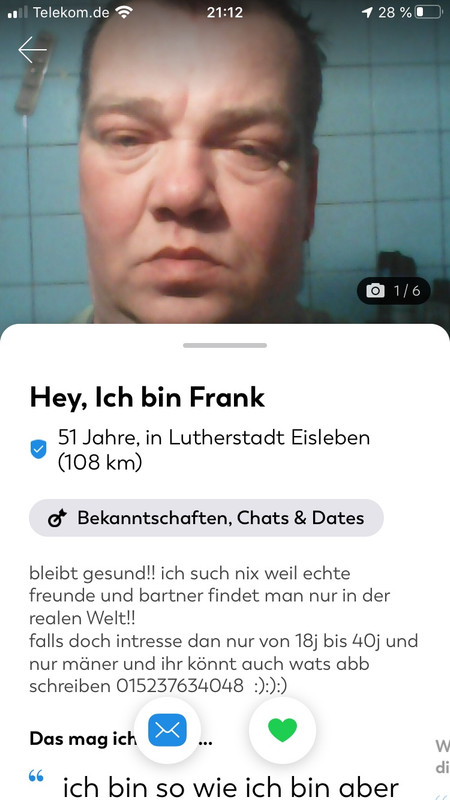The image size is (450, 800).
Task: Go back with the arrow icon
Action: (x=32, y=50)
